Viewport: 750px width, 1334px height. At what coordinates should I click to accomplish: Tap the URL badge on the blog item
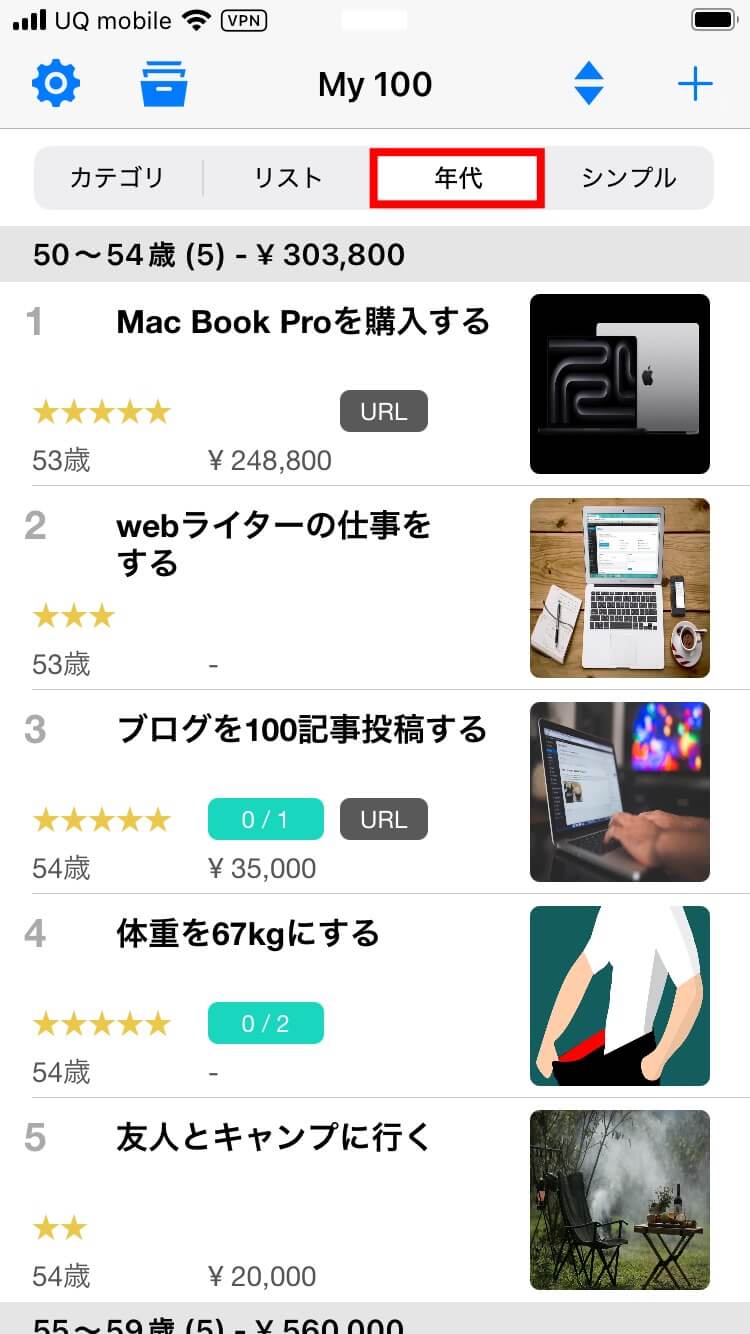click(x=384, y=820)
